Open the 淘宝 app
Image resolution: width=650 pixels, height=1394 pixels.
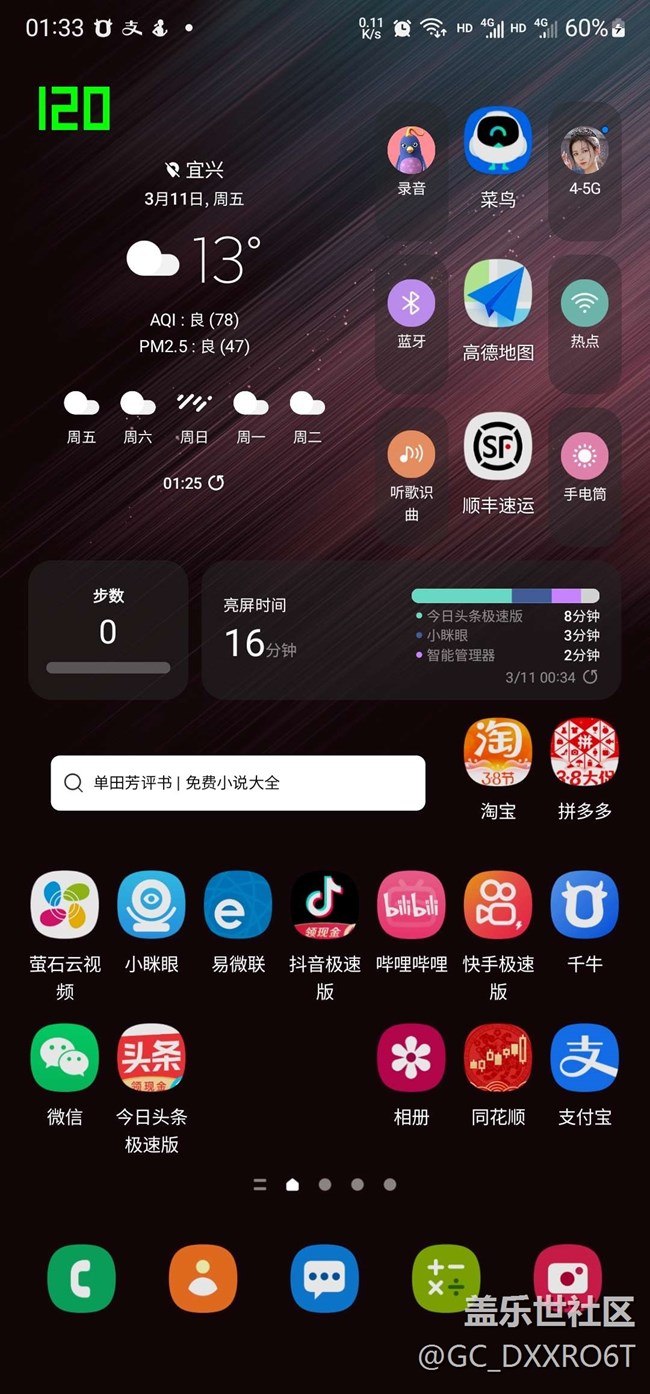(x=498, y=753)
